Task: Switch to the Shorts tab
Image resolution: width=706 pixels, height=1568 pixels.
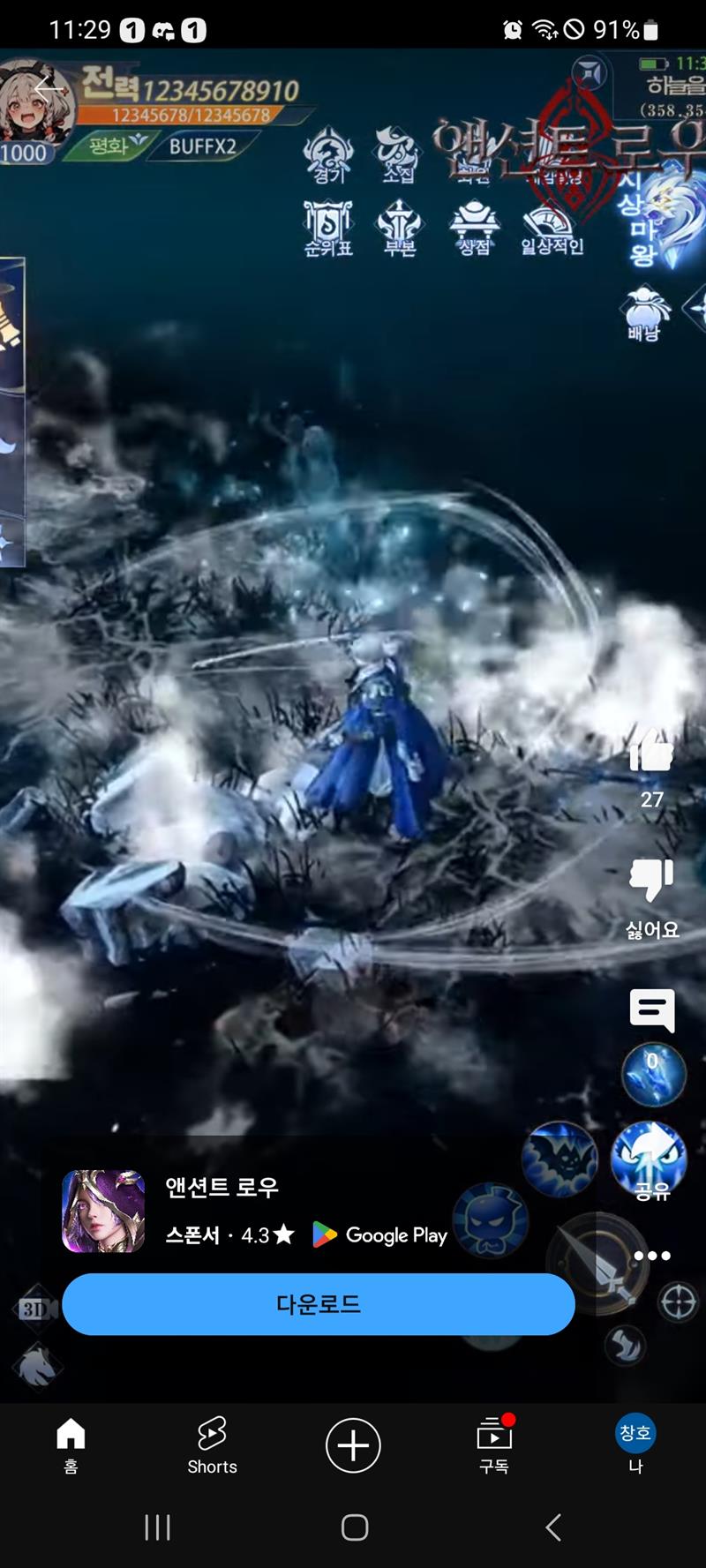Action: click(212, 1445)
